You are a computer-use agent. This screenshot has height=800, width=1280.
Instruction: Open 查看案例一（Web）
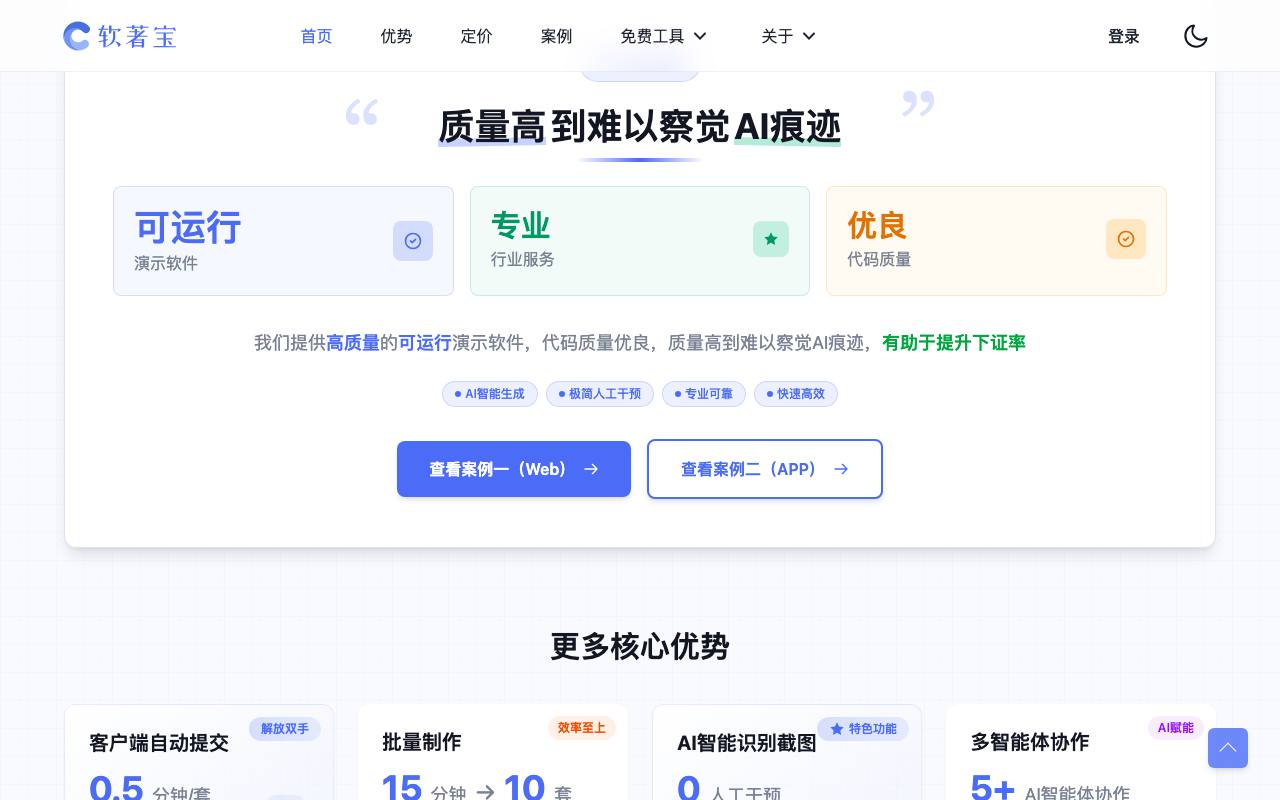514,469
